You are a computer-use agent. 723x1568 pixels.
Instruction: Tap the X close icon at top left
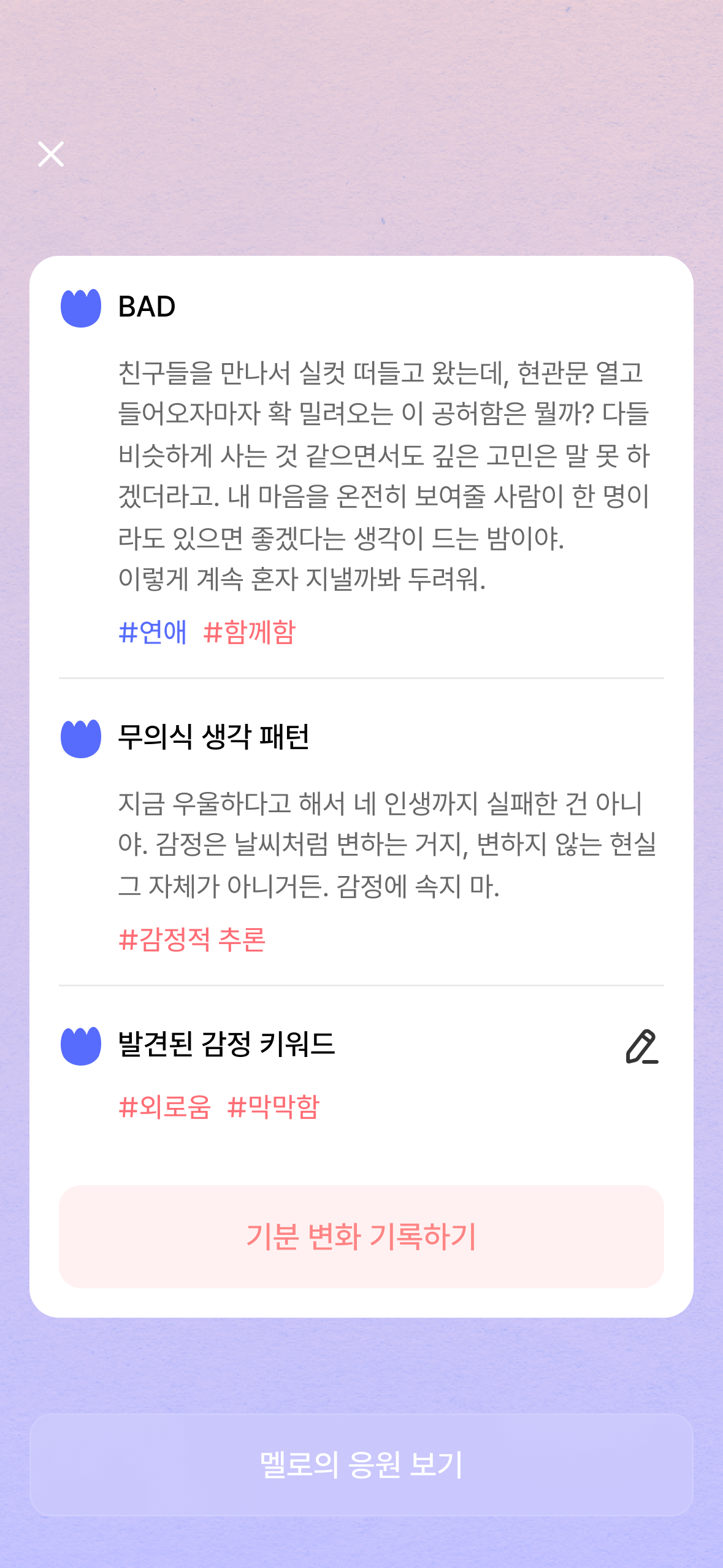[x=52, y=155]
